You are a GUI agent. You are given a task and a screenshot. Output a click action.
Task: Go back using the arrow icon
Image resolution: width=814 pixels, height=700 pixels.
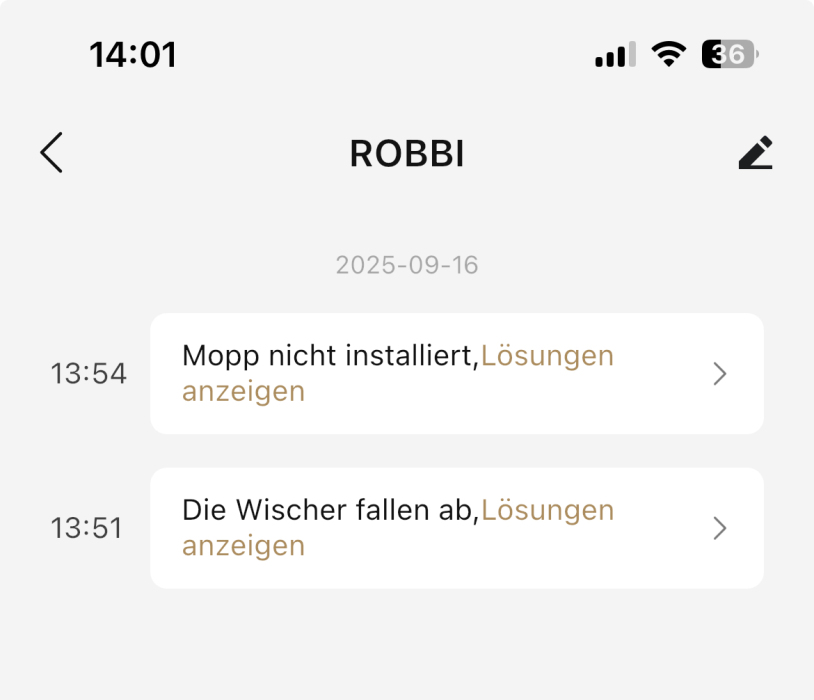[52, 153]
